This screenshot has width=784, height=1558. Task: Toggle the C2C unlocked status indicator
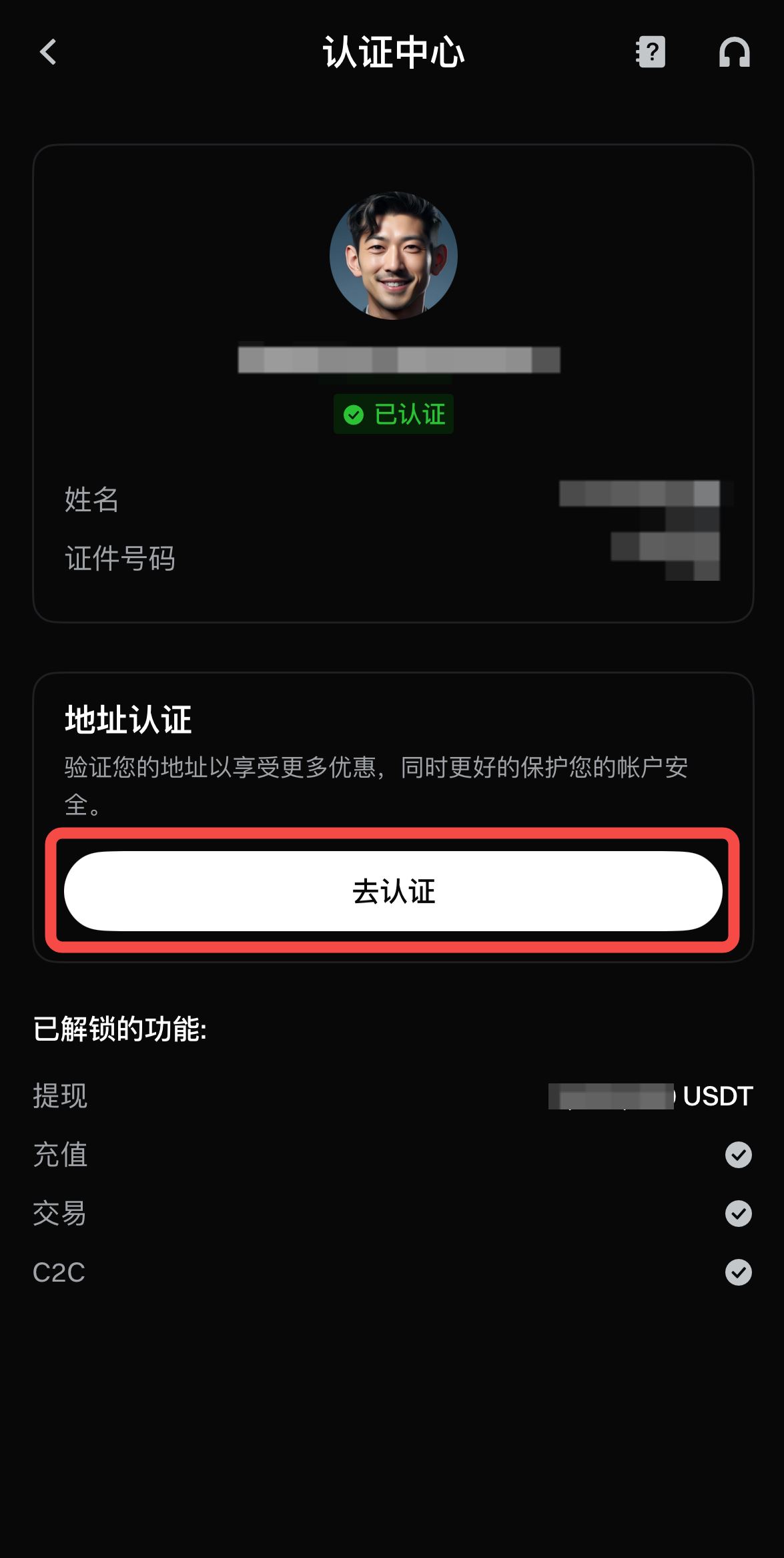tap(737, 1272)
